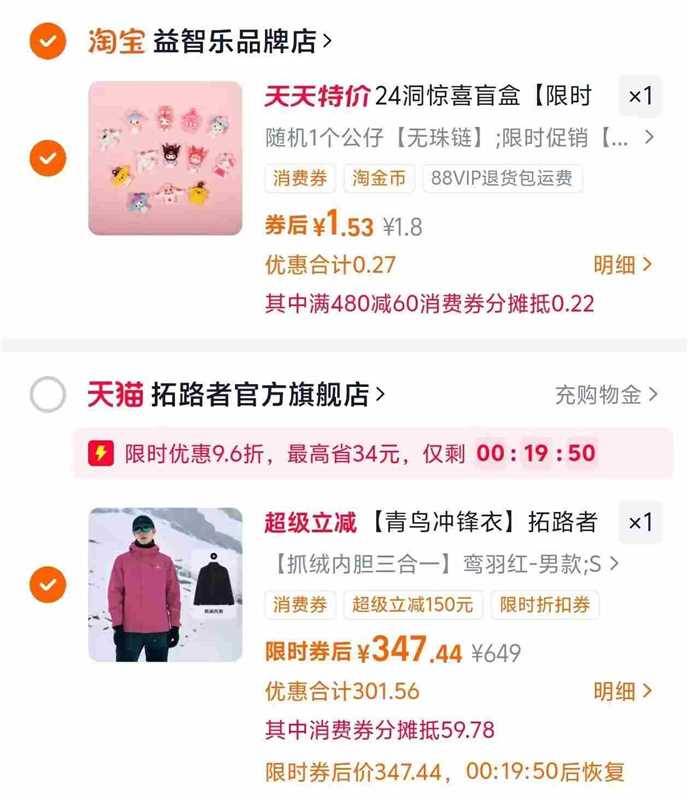The height and width of the screenshot is (800, 688).
Task: Deselect the 青鸟冲锋衣 jacket checkbox
Action: click(x=48, y=584)
